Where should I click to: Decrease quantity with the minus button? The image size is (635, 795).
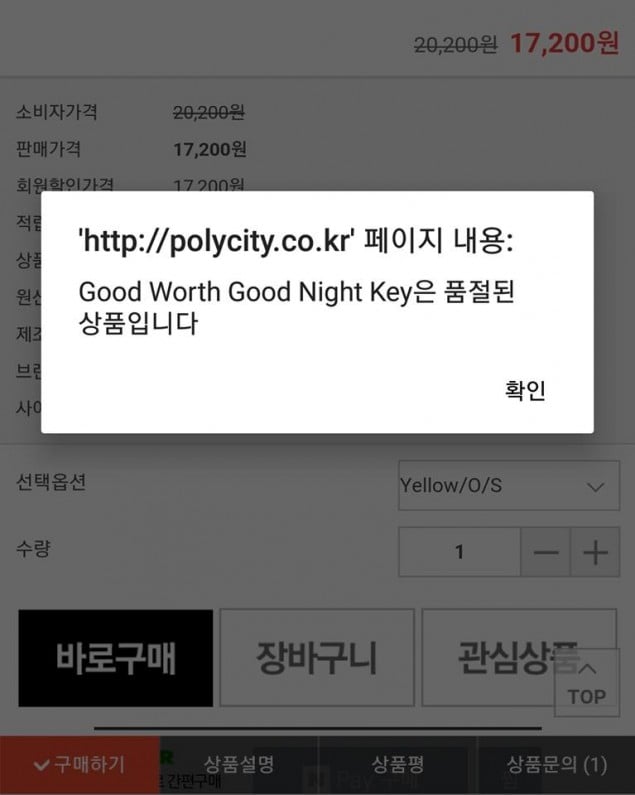tap(545, 552)
